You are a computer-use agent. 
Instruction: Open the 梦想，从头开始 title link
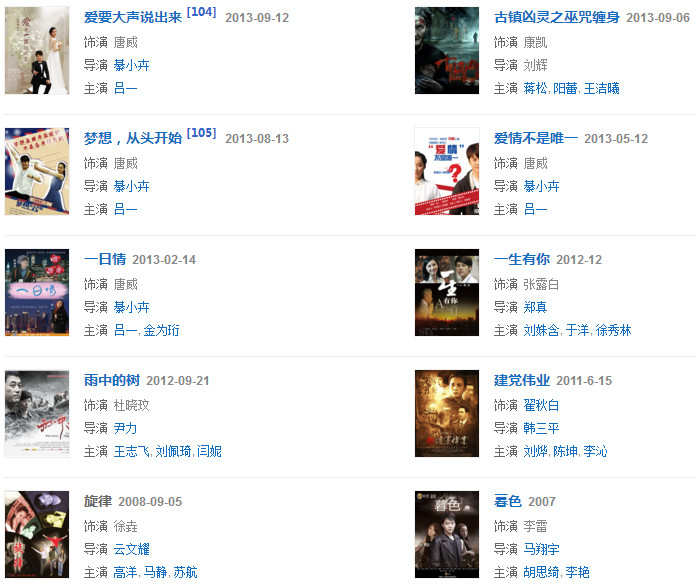tap(132, 138)
